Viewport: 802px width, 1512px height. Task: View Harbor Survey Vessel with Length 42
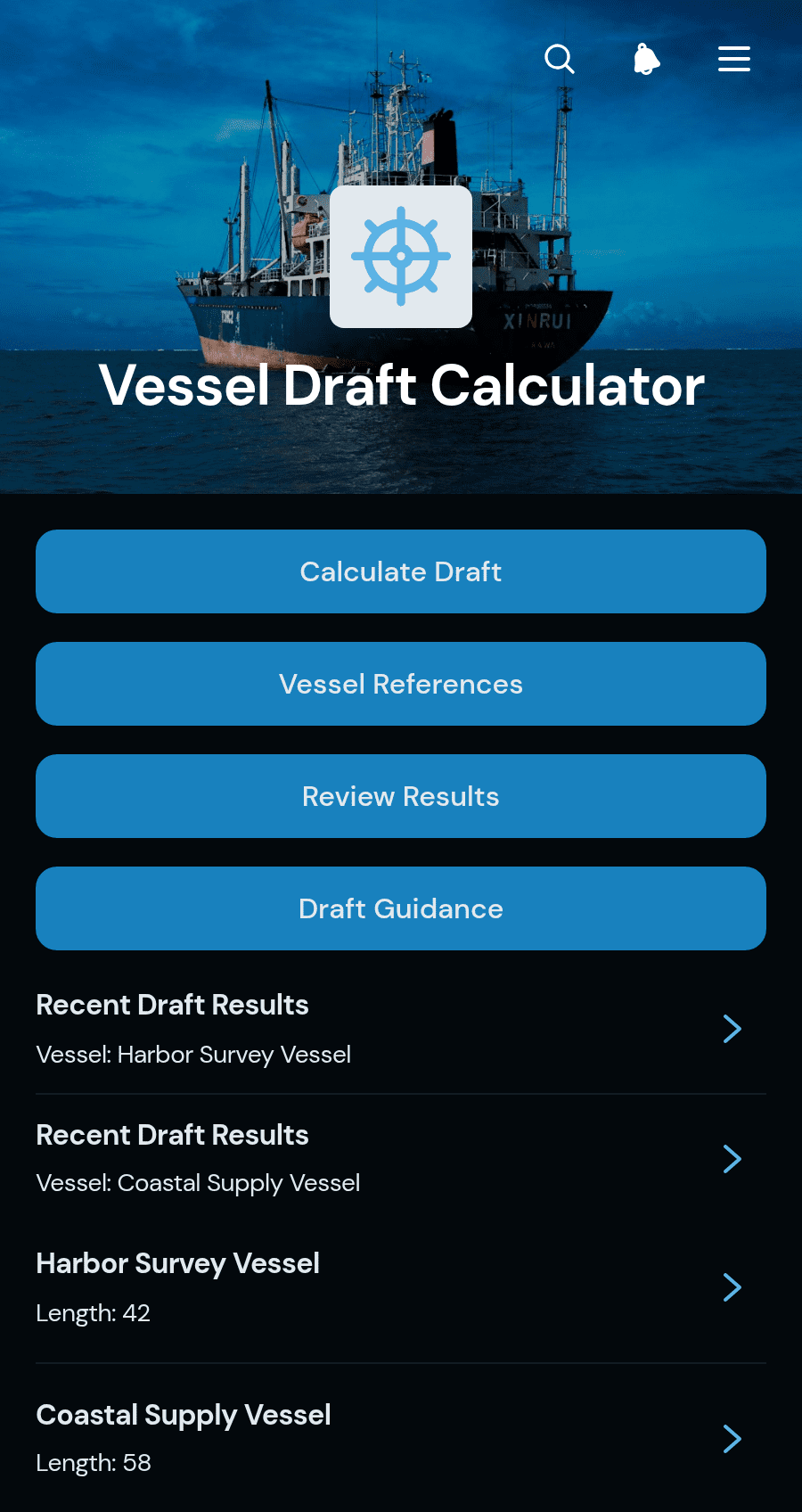click(x=401, y=1287)
